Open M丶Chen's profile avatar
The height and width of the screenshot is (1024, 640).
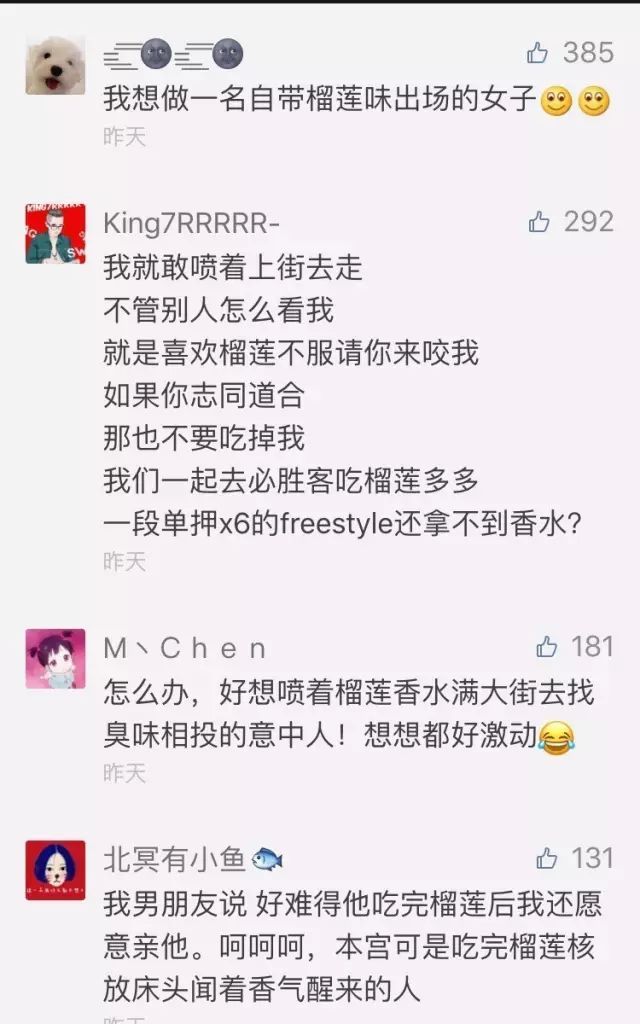(55, 659)
